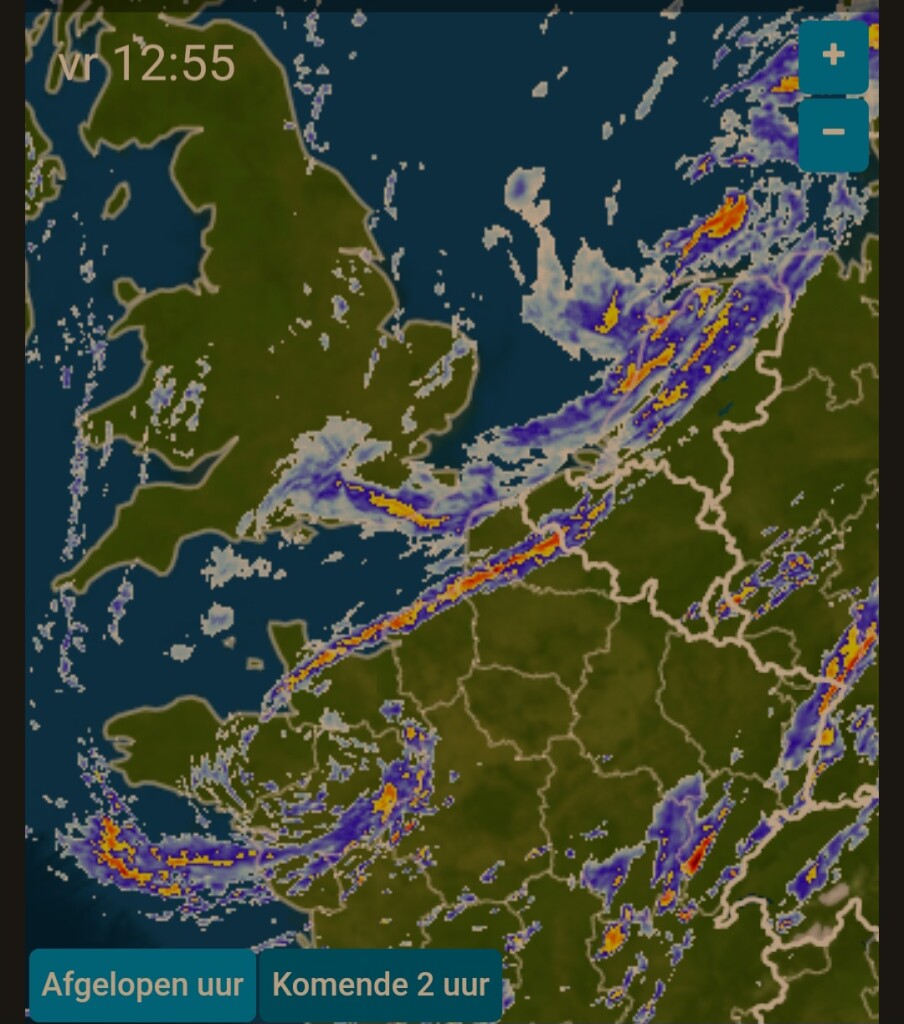The image size is (904, 1024).
Task: Show the Afgelopen uur radar
Action: coord(142,984)
